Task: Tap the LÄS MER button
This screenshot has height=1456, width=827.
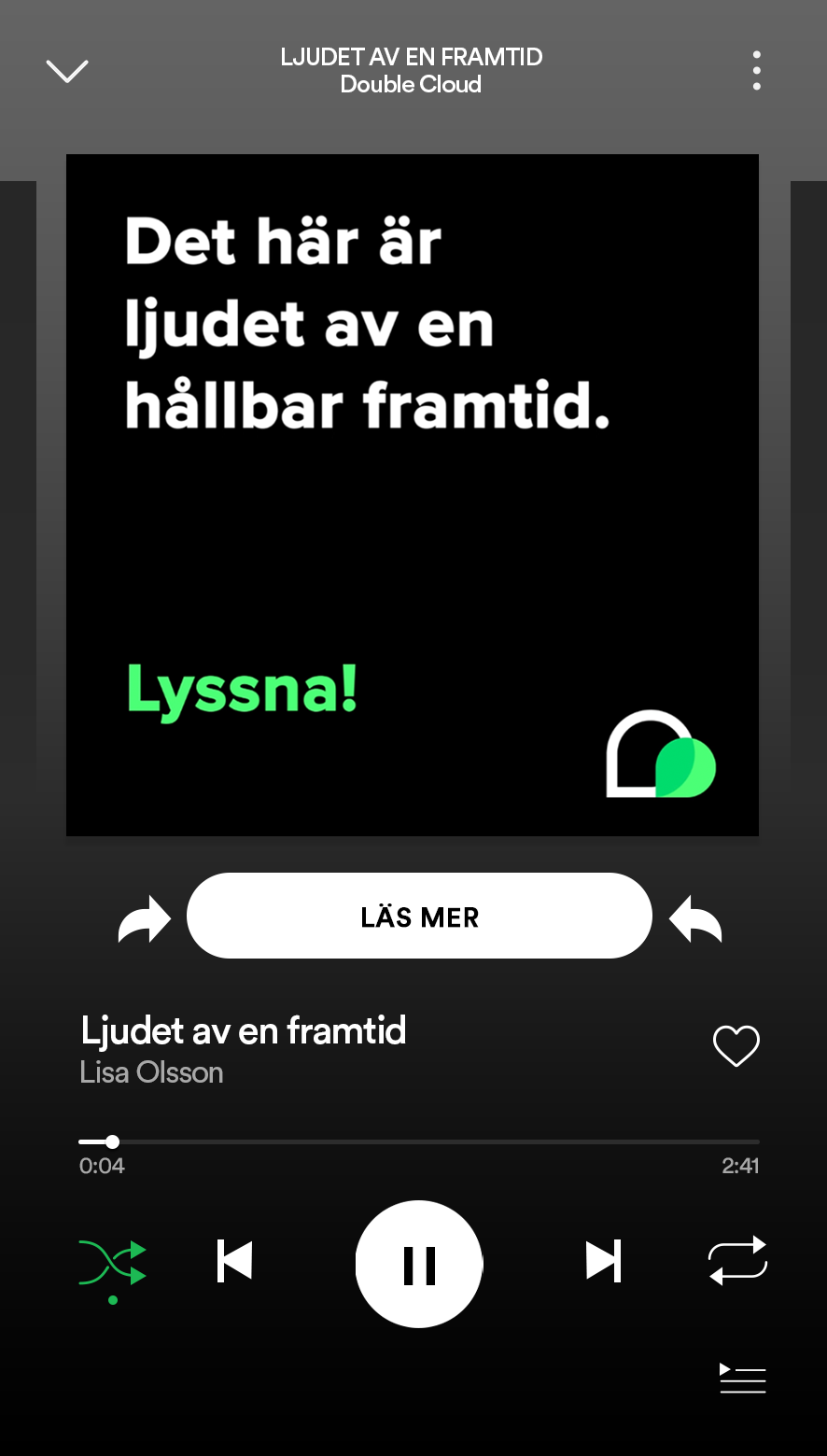Action: pyautogui.click(x=419, y=916)
